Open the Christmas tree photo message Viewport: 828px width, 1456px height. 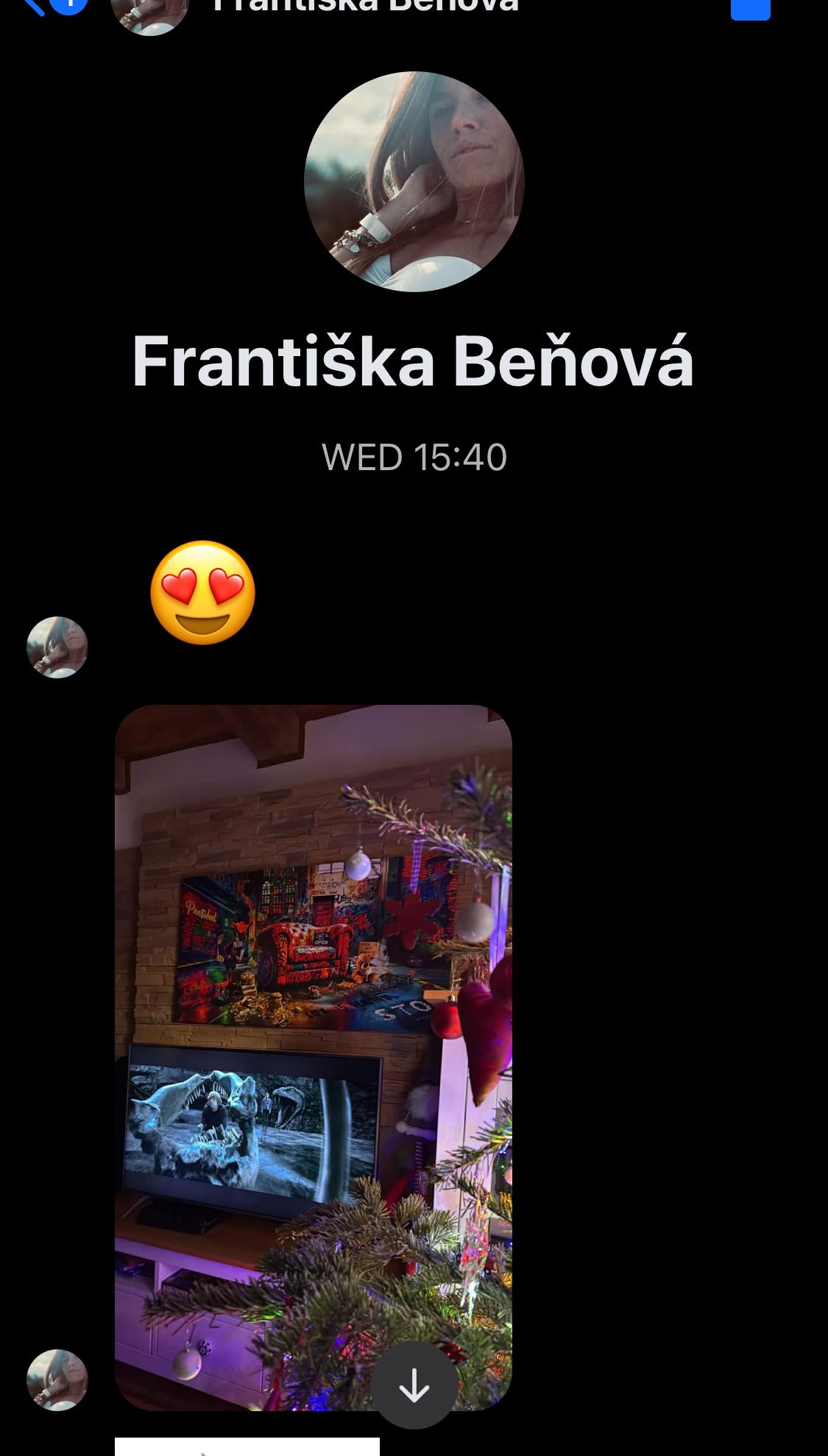pyautogui.click(x=313, y=1030)
